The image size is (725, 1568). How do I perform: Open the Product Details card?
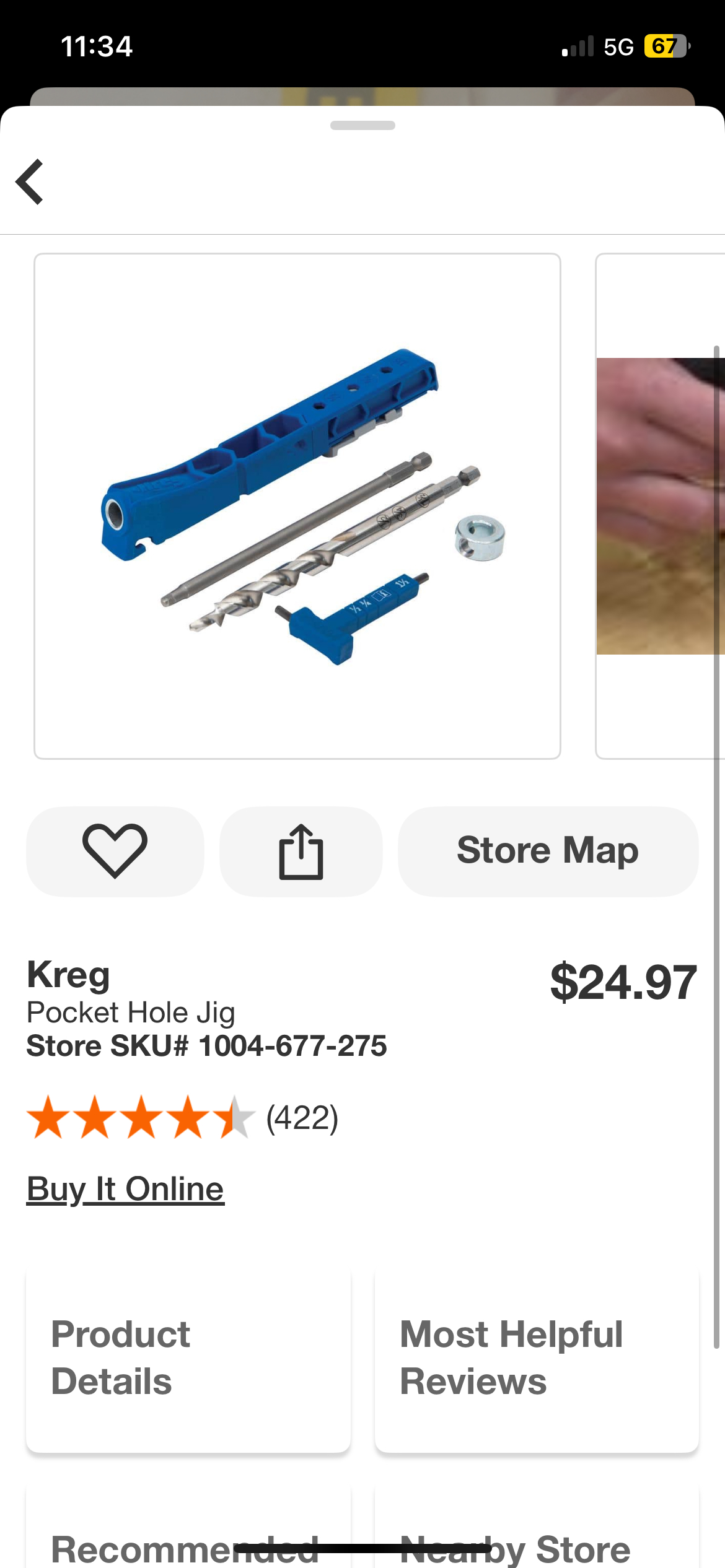point(188,1358)
